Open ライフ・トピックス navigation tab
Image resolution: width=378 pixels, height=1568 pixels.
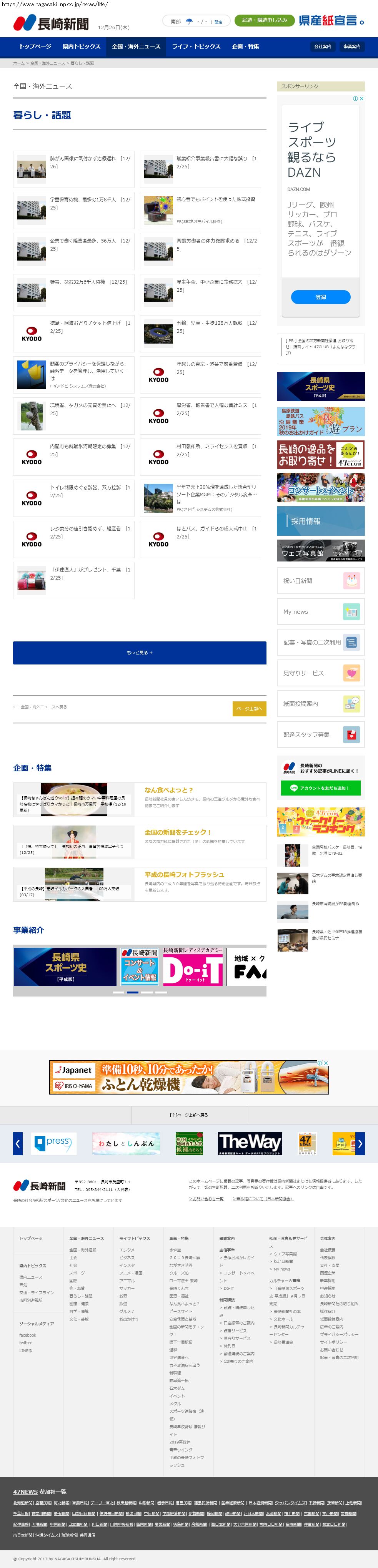[x=196, y=46]
